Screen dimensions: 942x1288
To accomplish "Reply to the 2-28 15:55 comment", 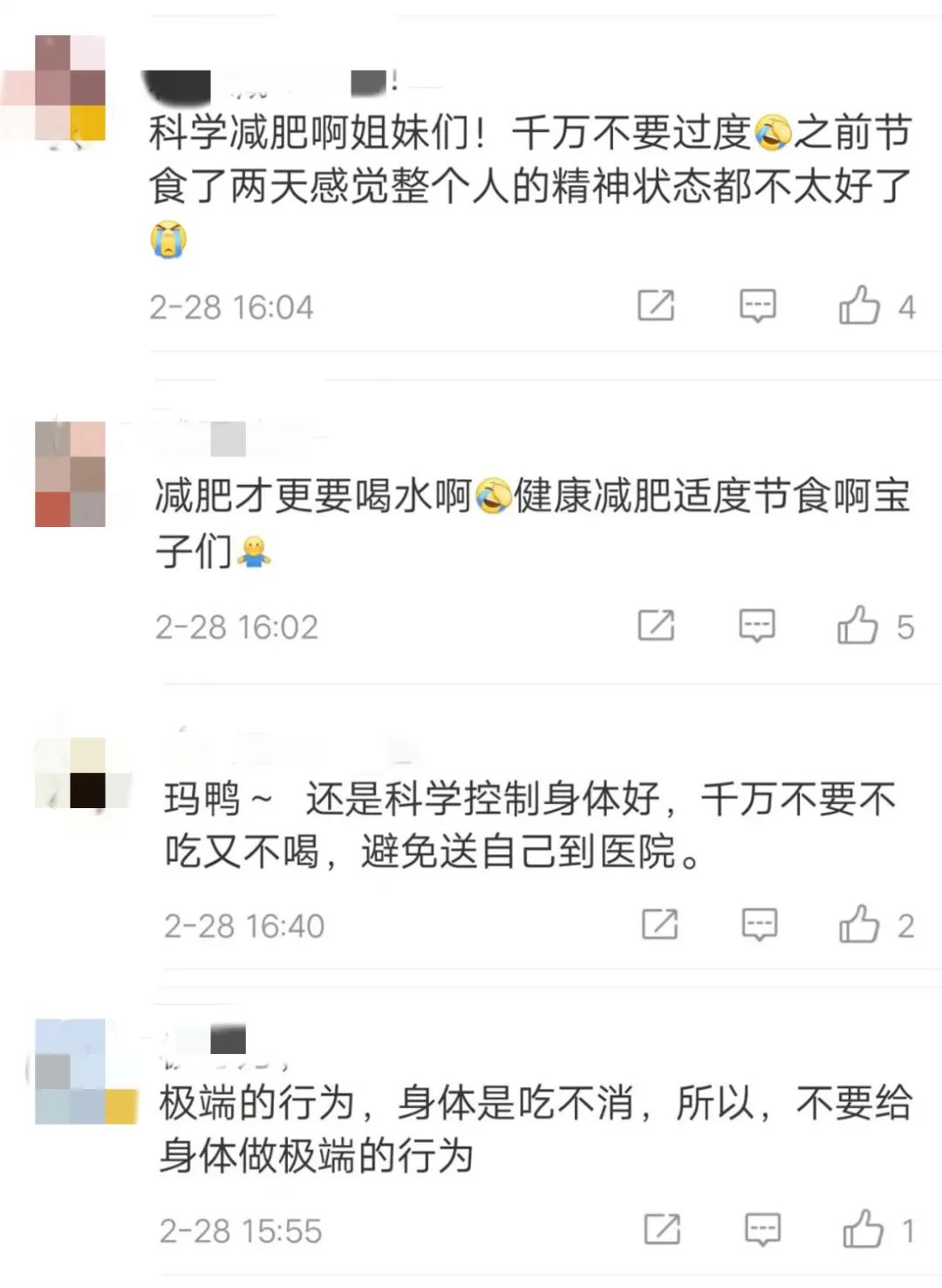I will pos(761,1230).
